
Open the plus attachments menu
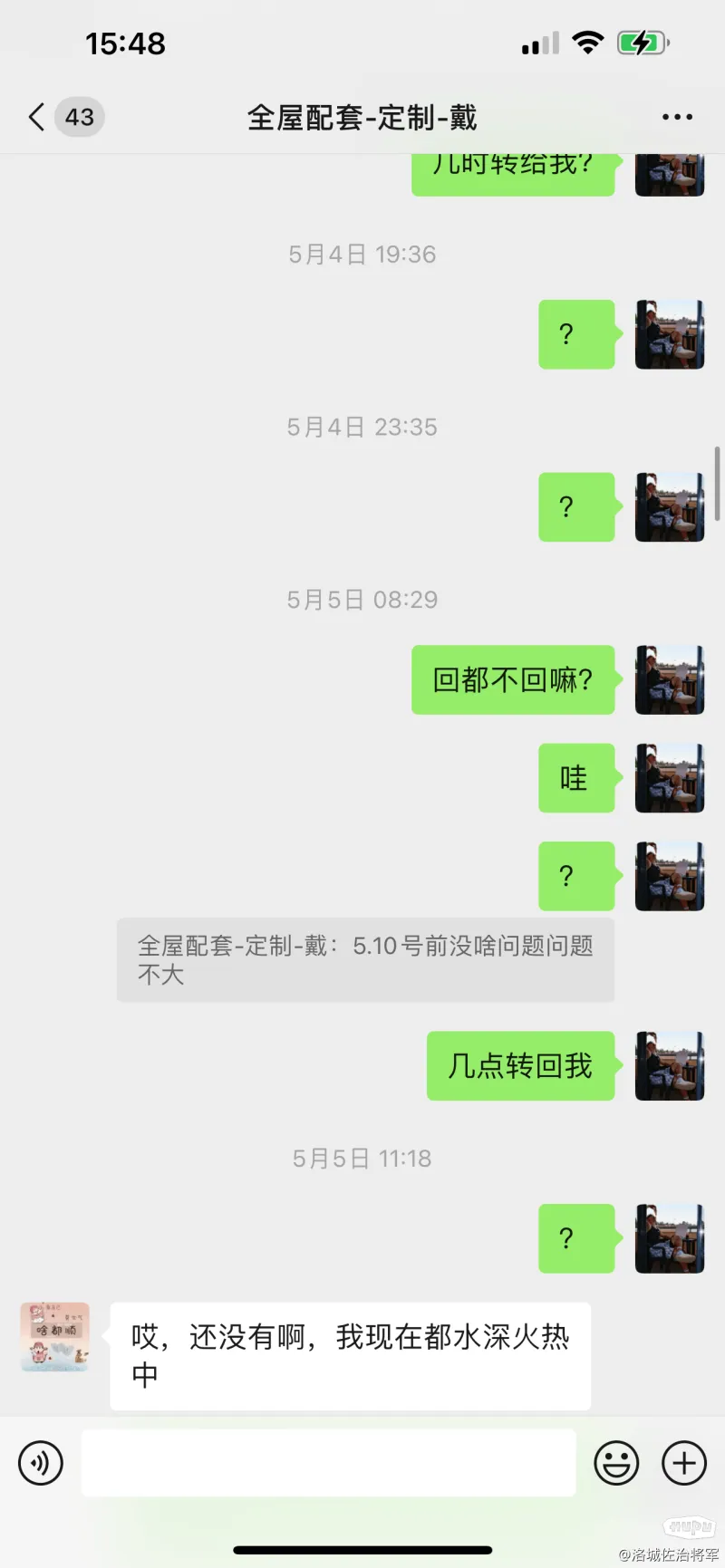[x=684, y=1463]
